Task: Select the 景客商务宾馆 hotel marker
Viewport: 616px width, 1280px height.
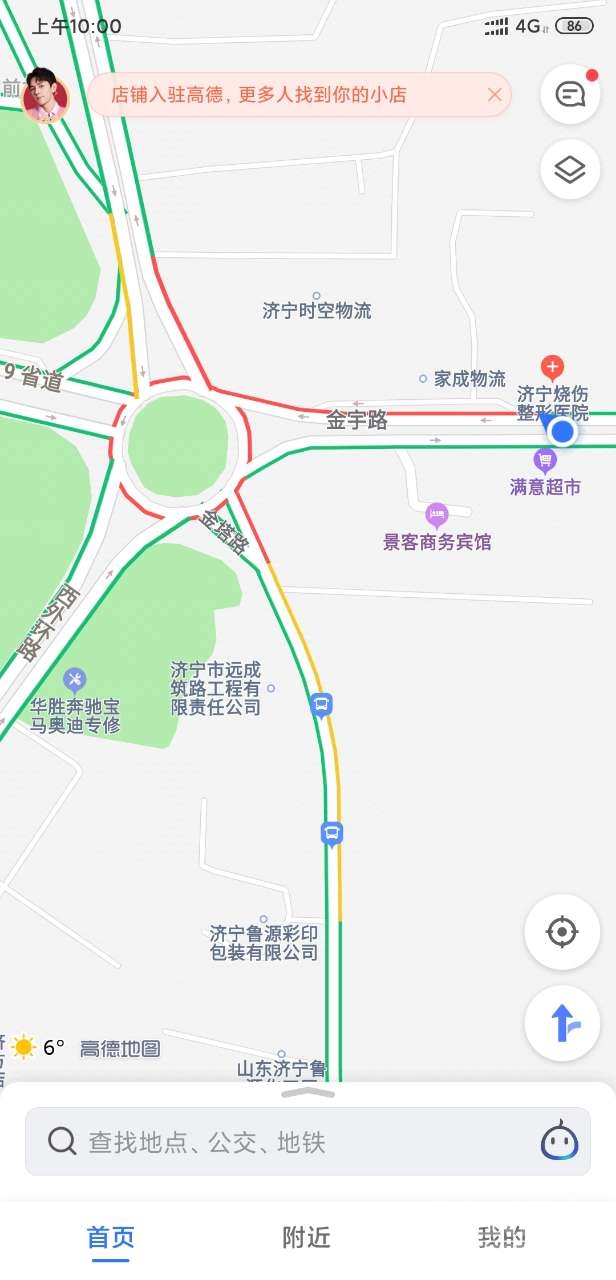Action: (437, 516)
